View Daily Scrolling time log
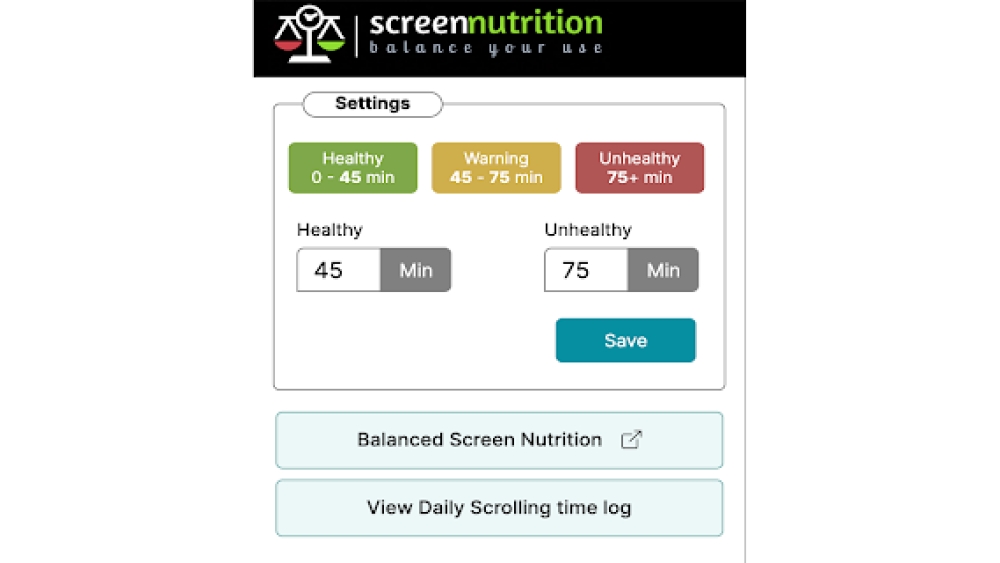1000x563 pixels. point(498,508)
